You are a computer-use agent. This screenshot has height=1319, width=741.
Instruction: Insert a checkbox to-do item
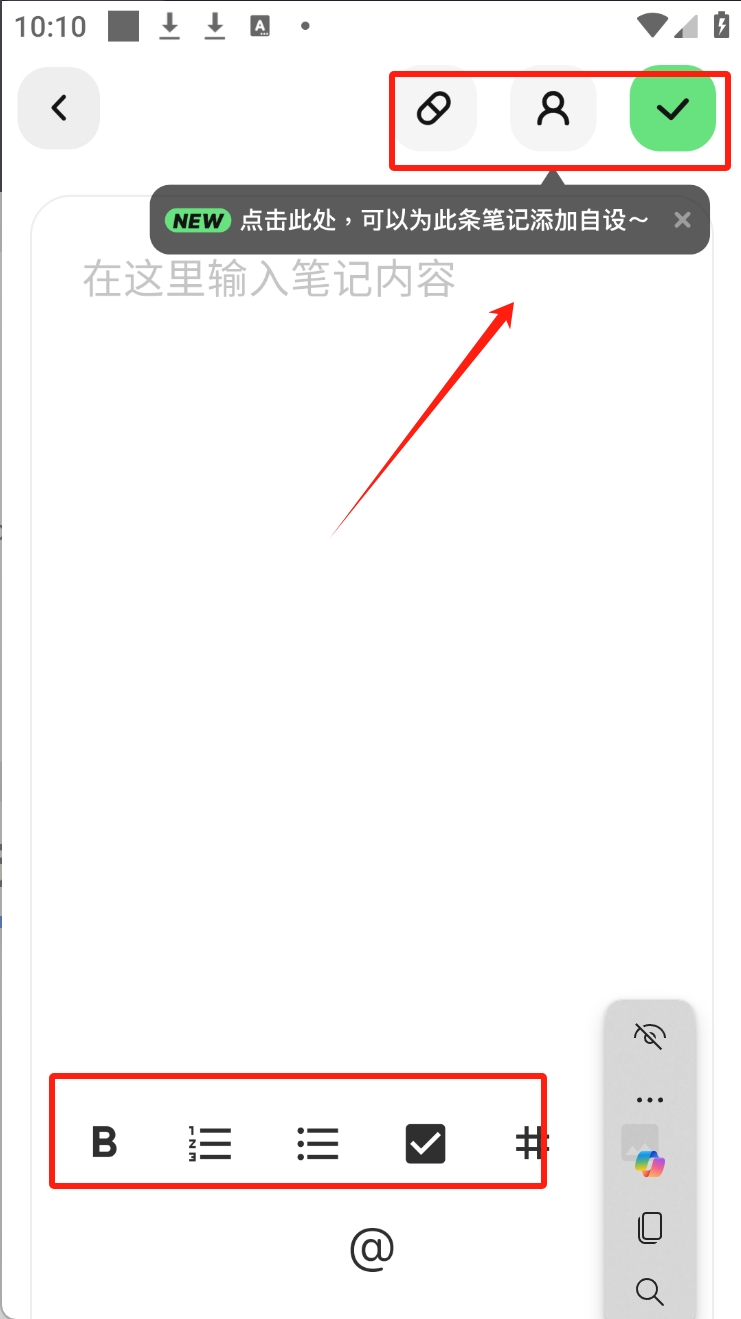[425, 1143]
